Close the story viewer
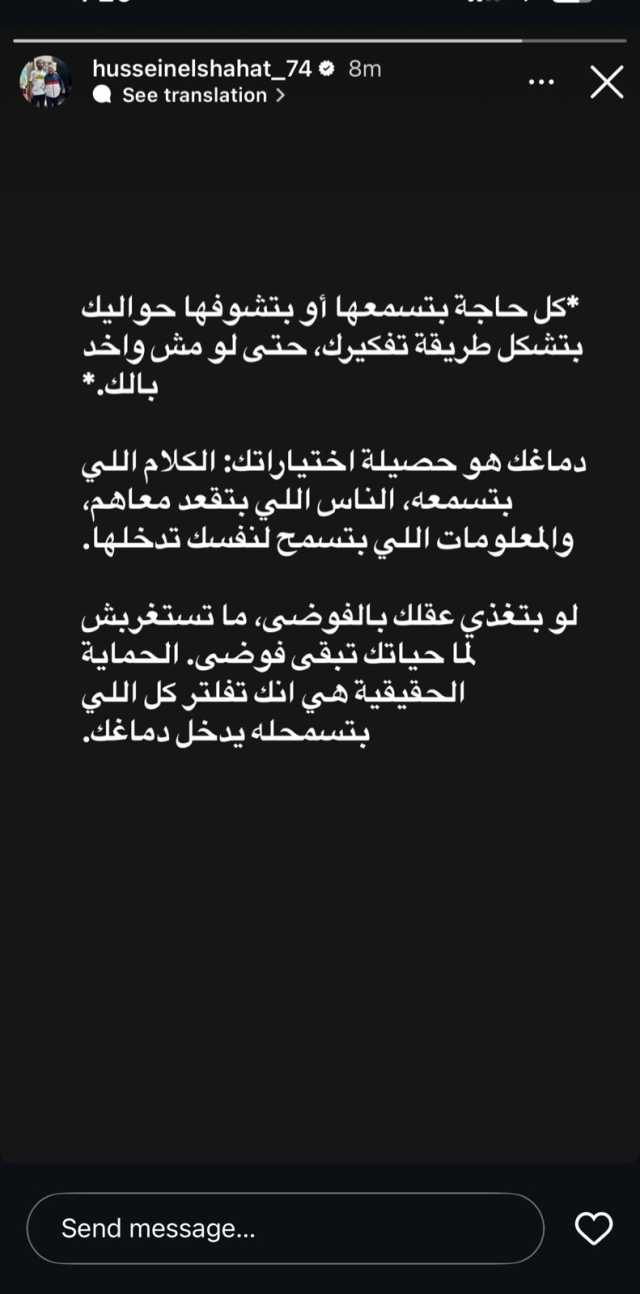Screen dimensions: 640x1294 pyautogui.click(x=606, y=82)
